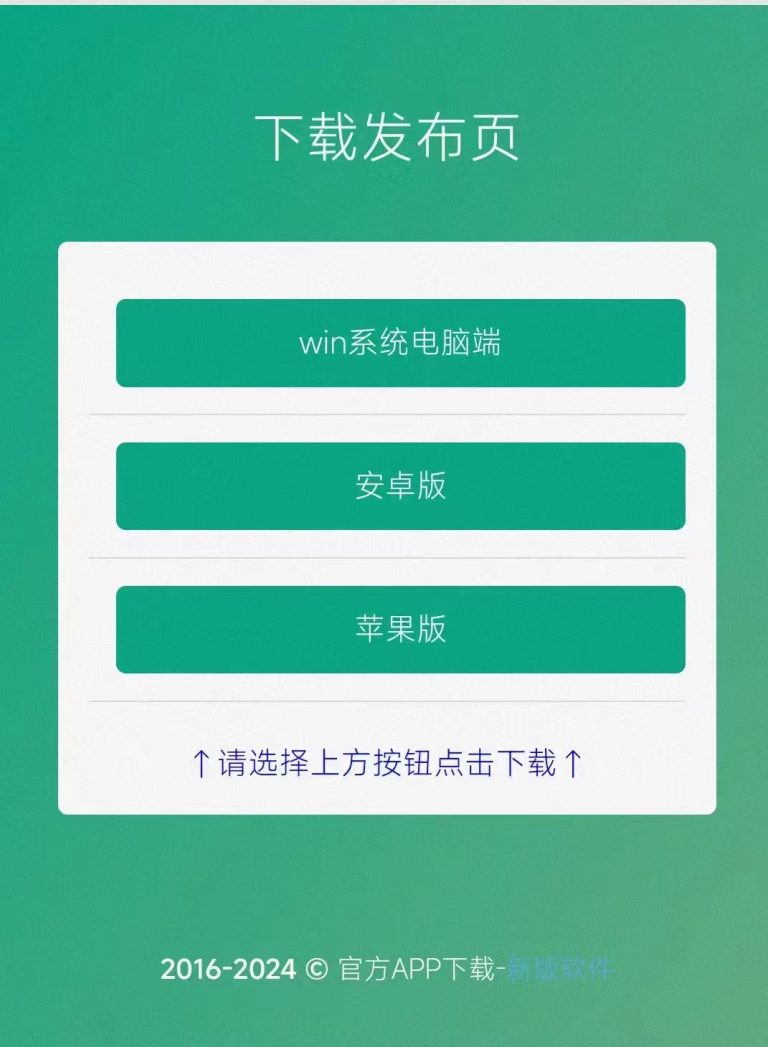
Task: Tap the win系统电脑端 download button
Action: point(400,343)
